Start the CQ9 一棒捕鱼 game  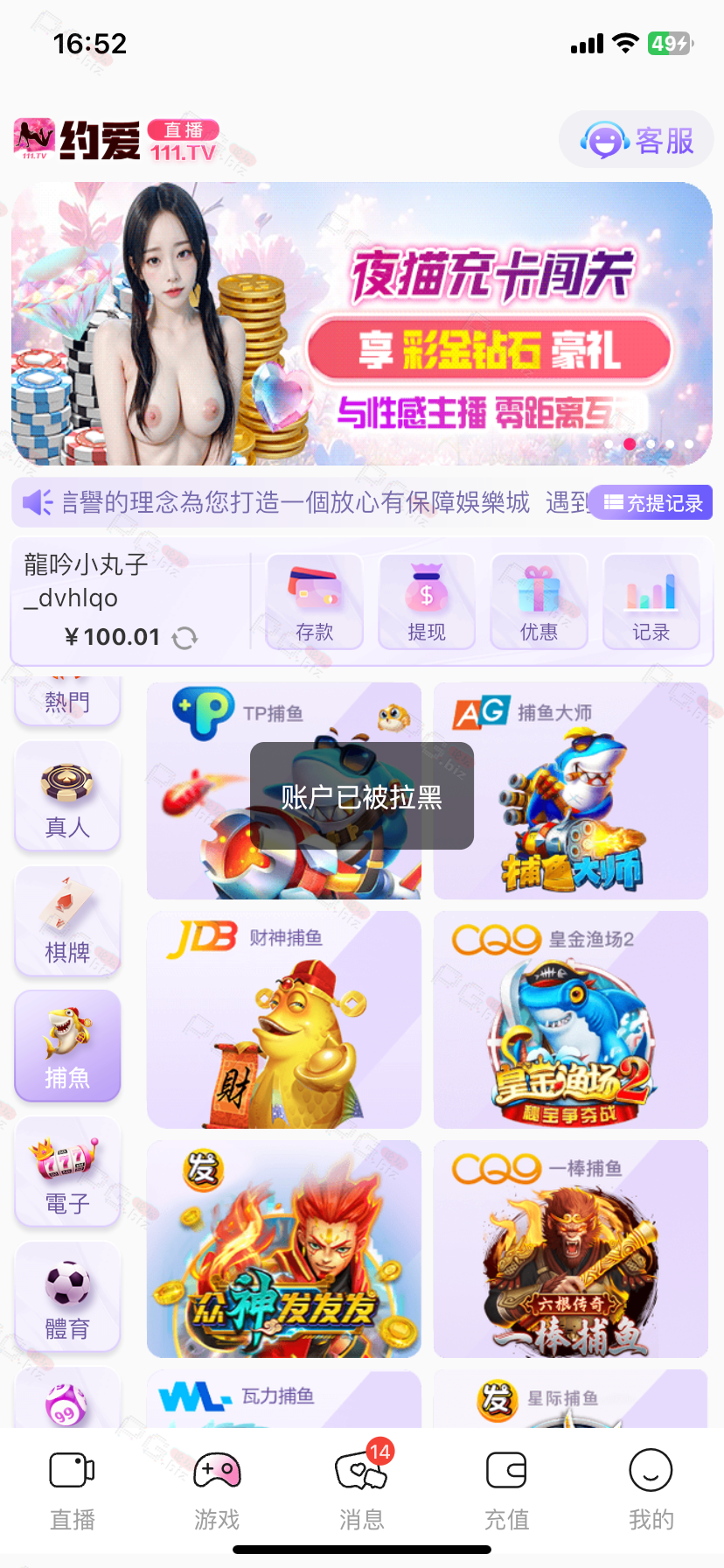(x=570, y=1249)
